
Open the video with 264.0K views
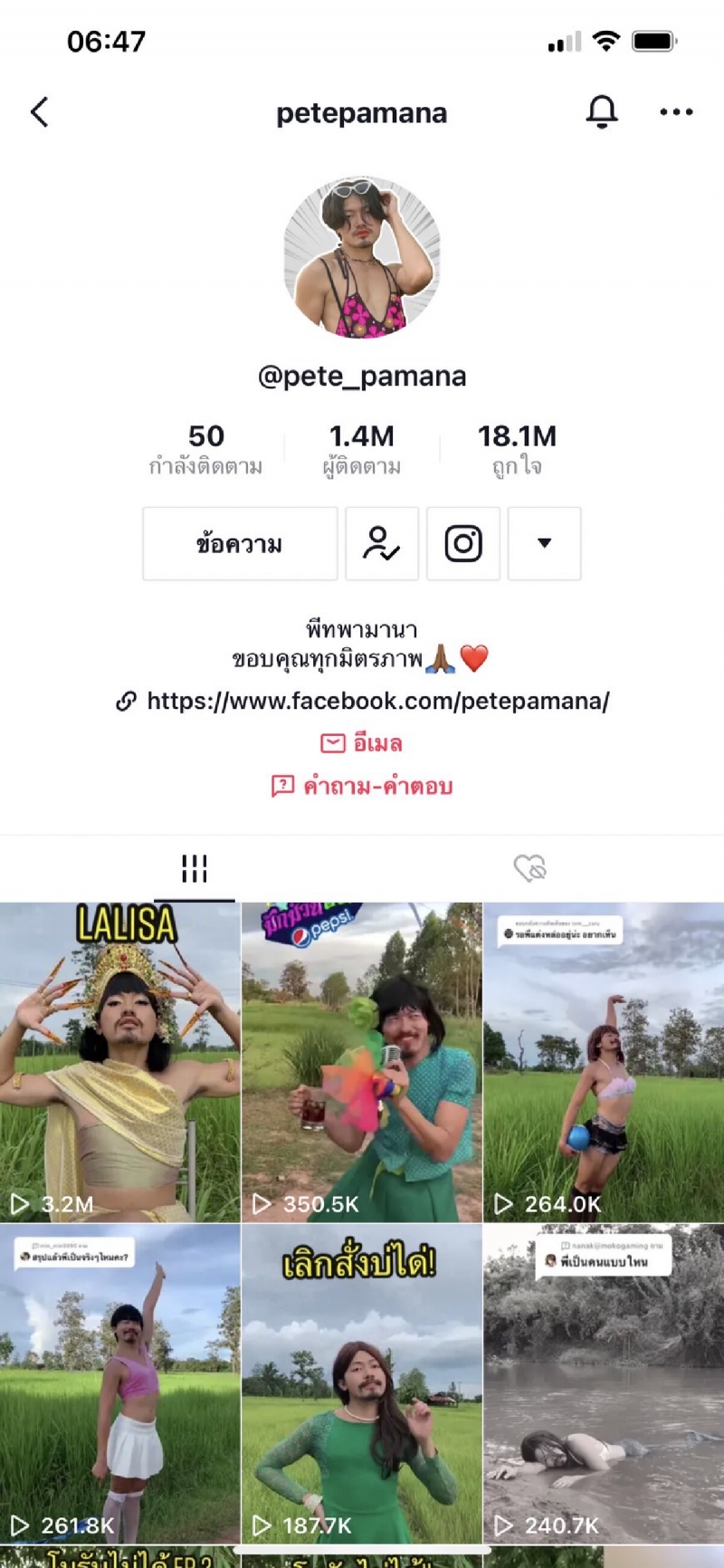[x=604, y=1061]
